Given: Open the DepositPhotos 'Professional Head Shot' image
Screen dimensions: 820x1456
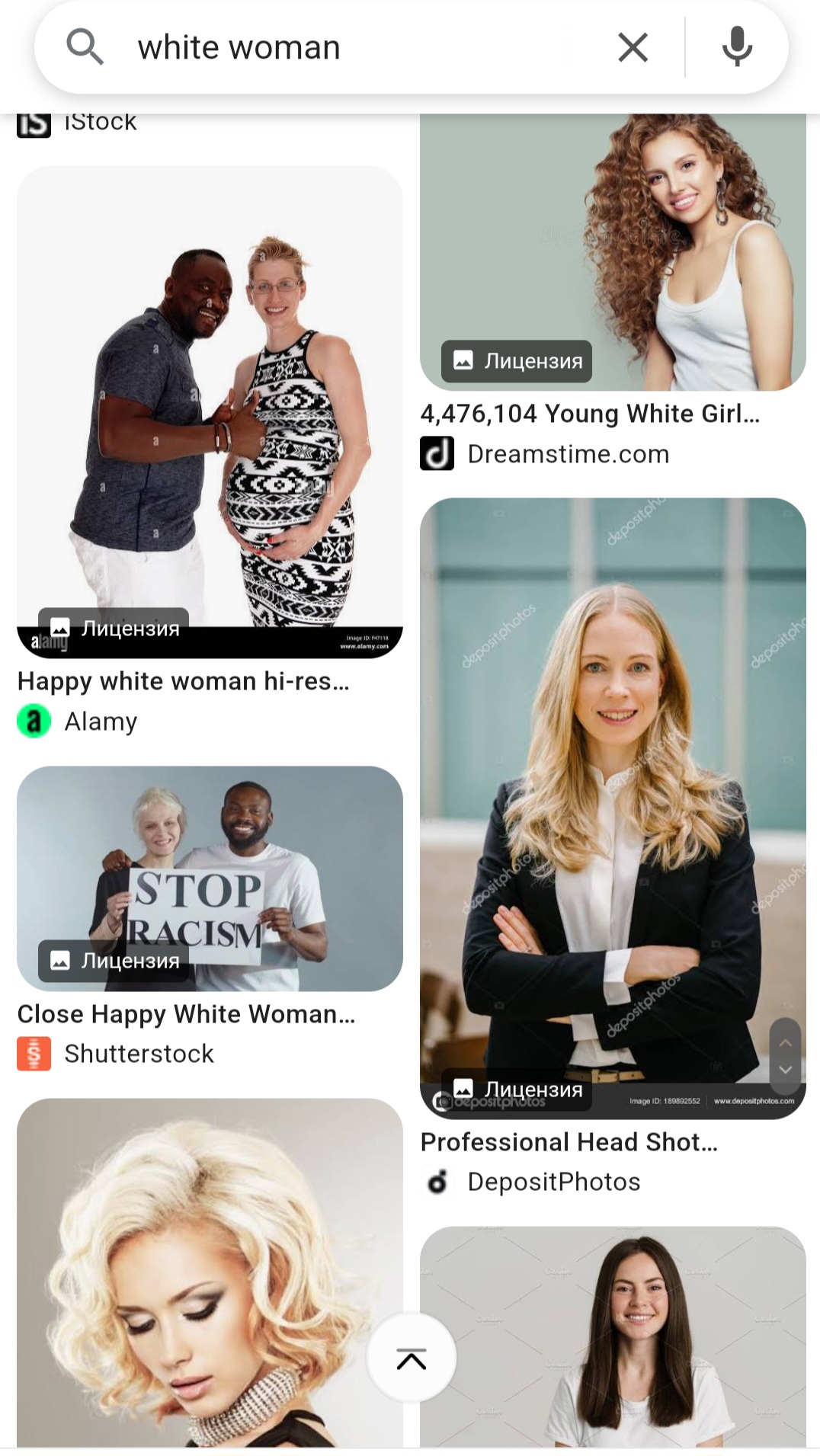Looking at the screenshot, I should point(612,808).
